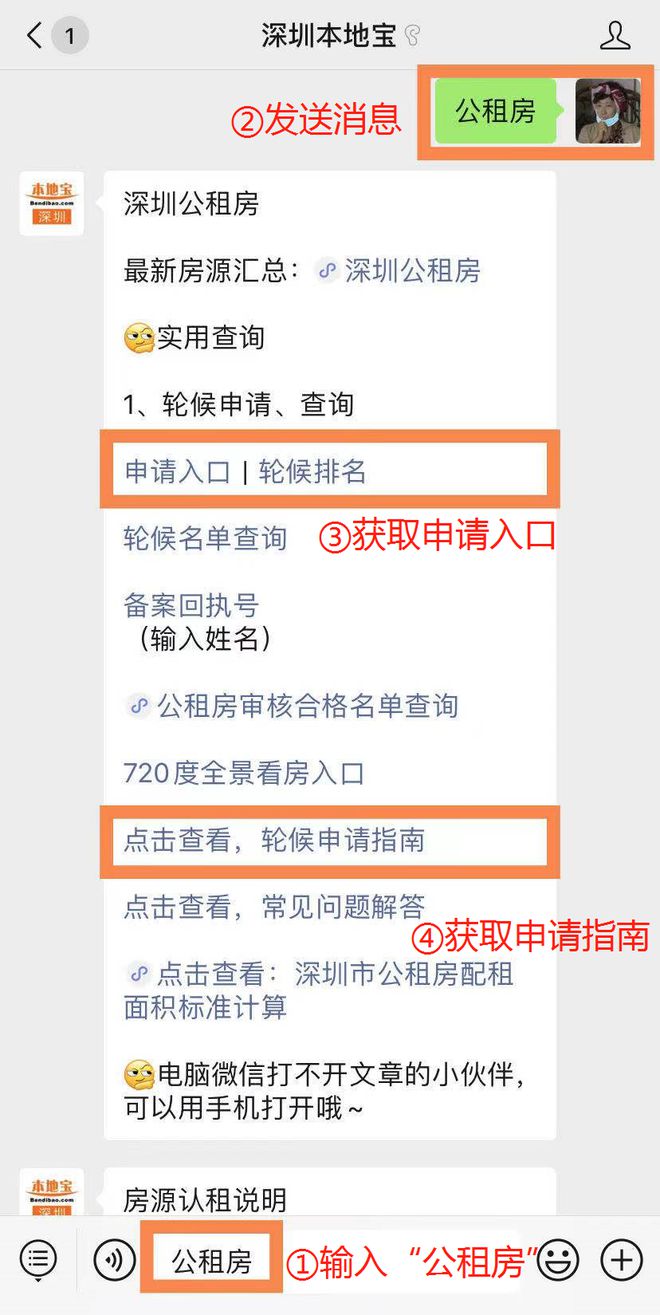Switch to the account menu button
This screenshot has height=1315, width=660.
tap(38, 1260)
